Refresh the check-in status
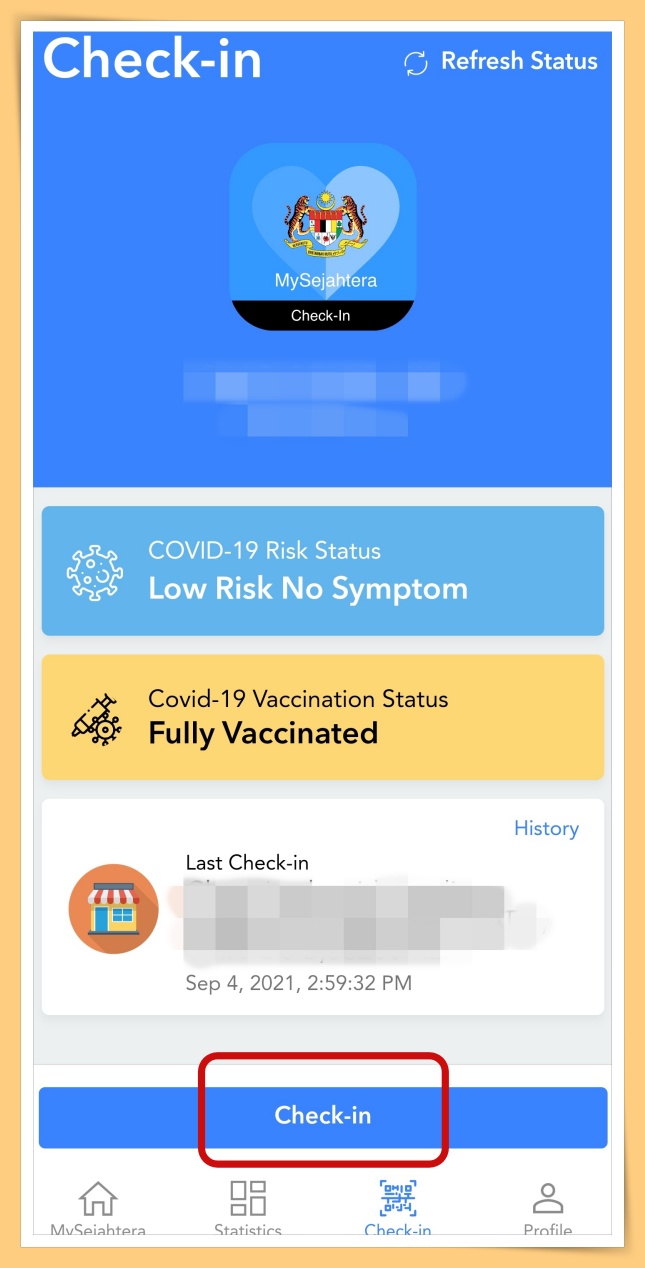The height and width of the screenshot is (1268, 645). pyautogui.click(x=500, y=62)
